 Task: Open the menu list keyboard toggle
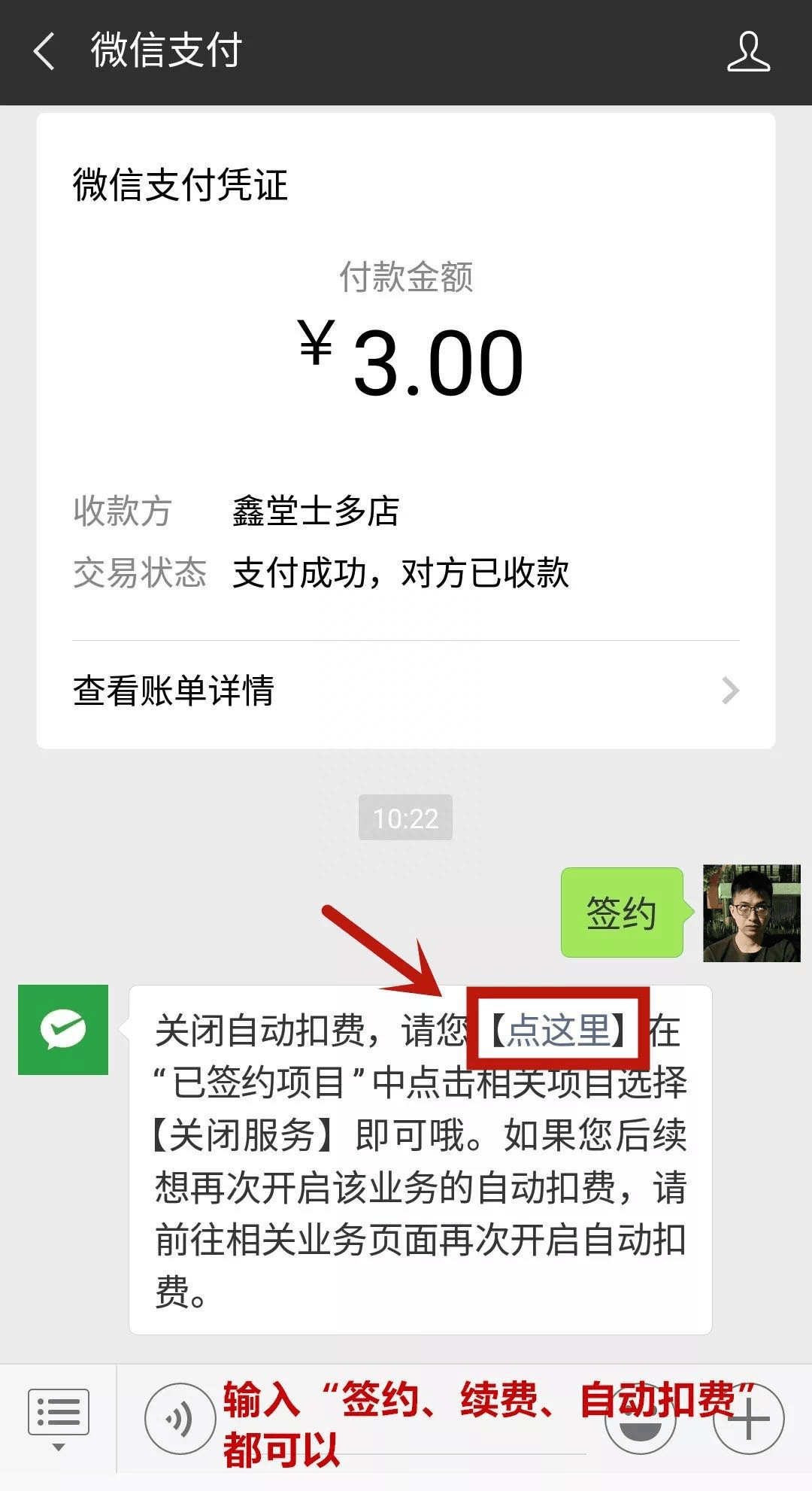point(58,1419)
